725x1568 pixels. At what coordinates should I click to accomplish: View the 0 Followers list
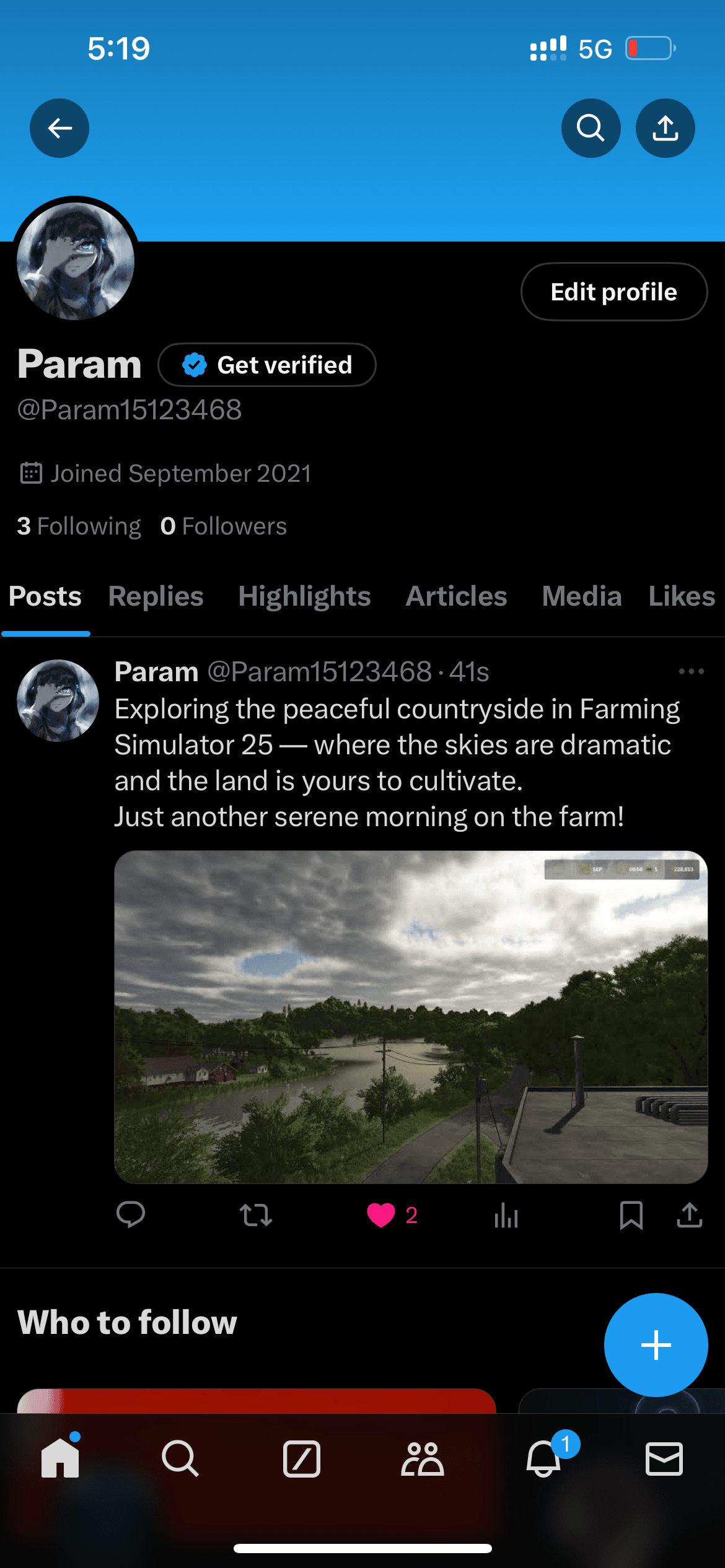223,526
